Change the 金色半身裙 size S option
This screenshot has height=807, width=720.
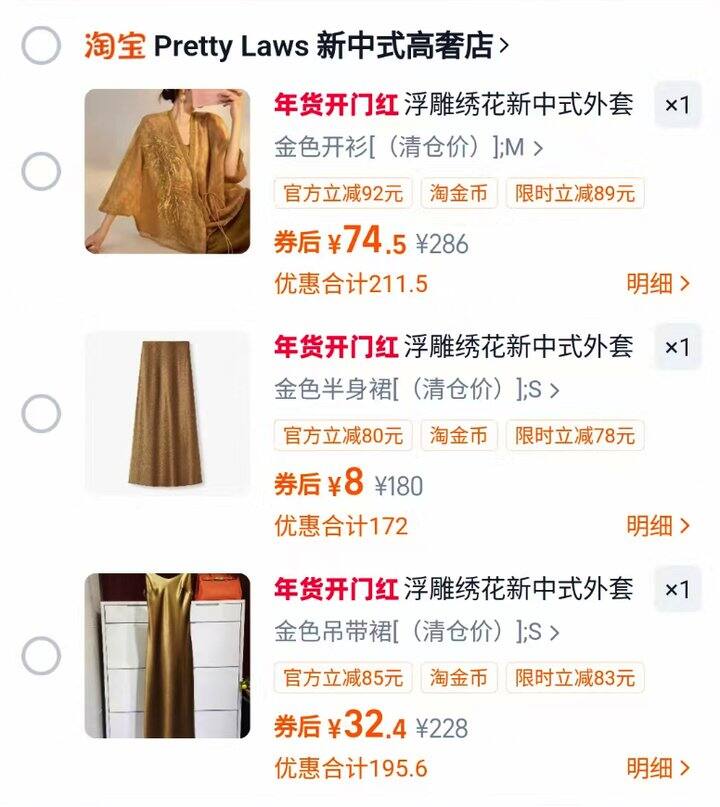[x=417, y=390]
